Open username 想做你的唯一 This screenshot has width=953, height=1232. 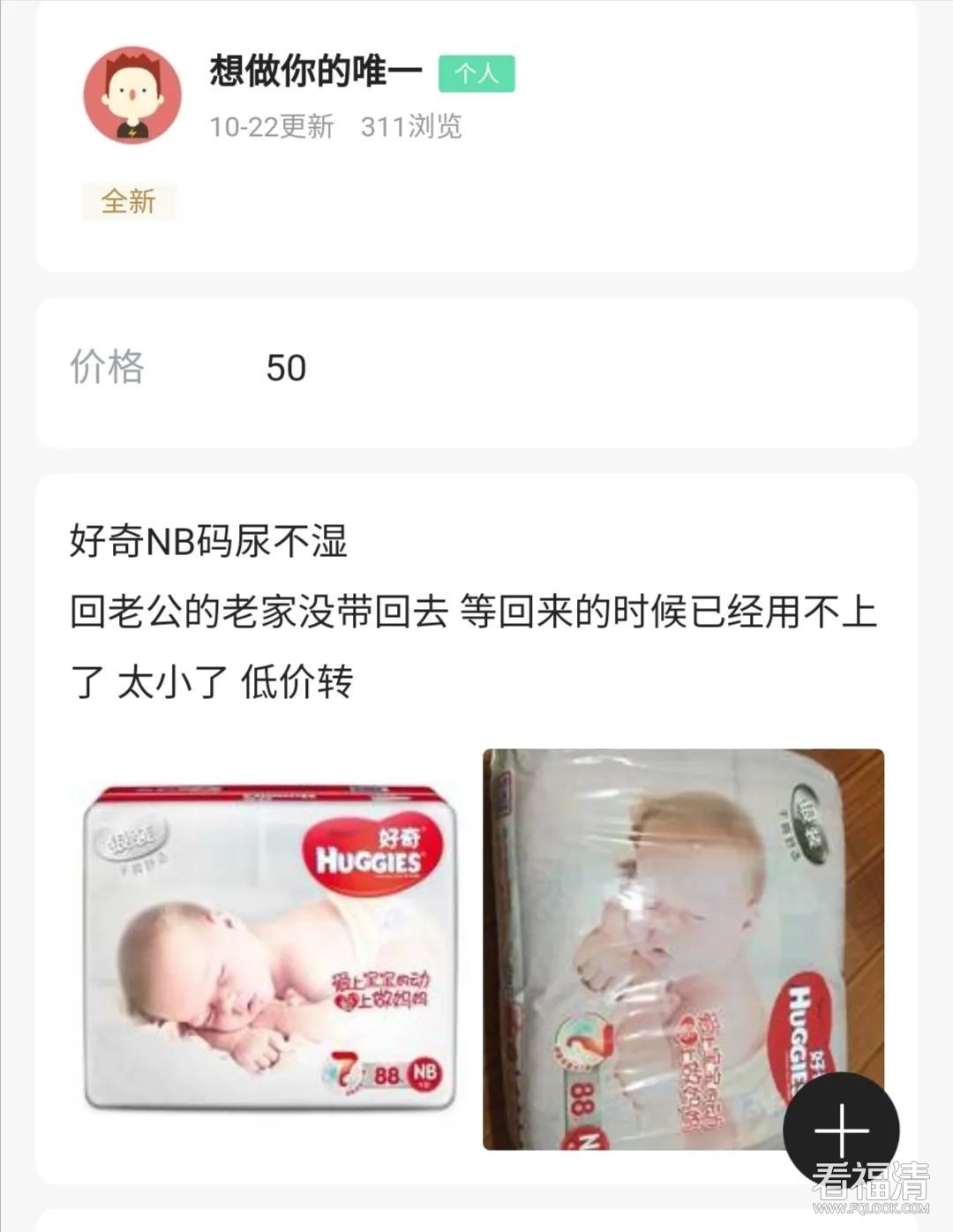[x=316, y=71]
